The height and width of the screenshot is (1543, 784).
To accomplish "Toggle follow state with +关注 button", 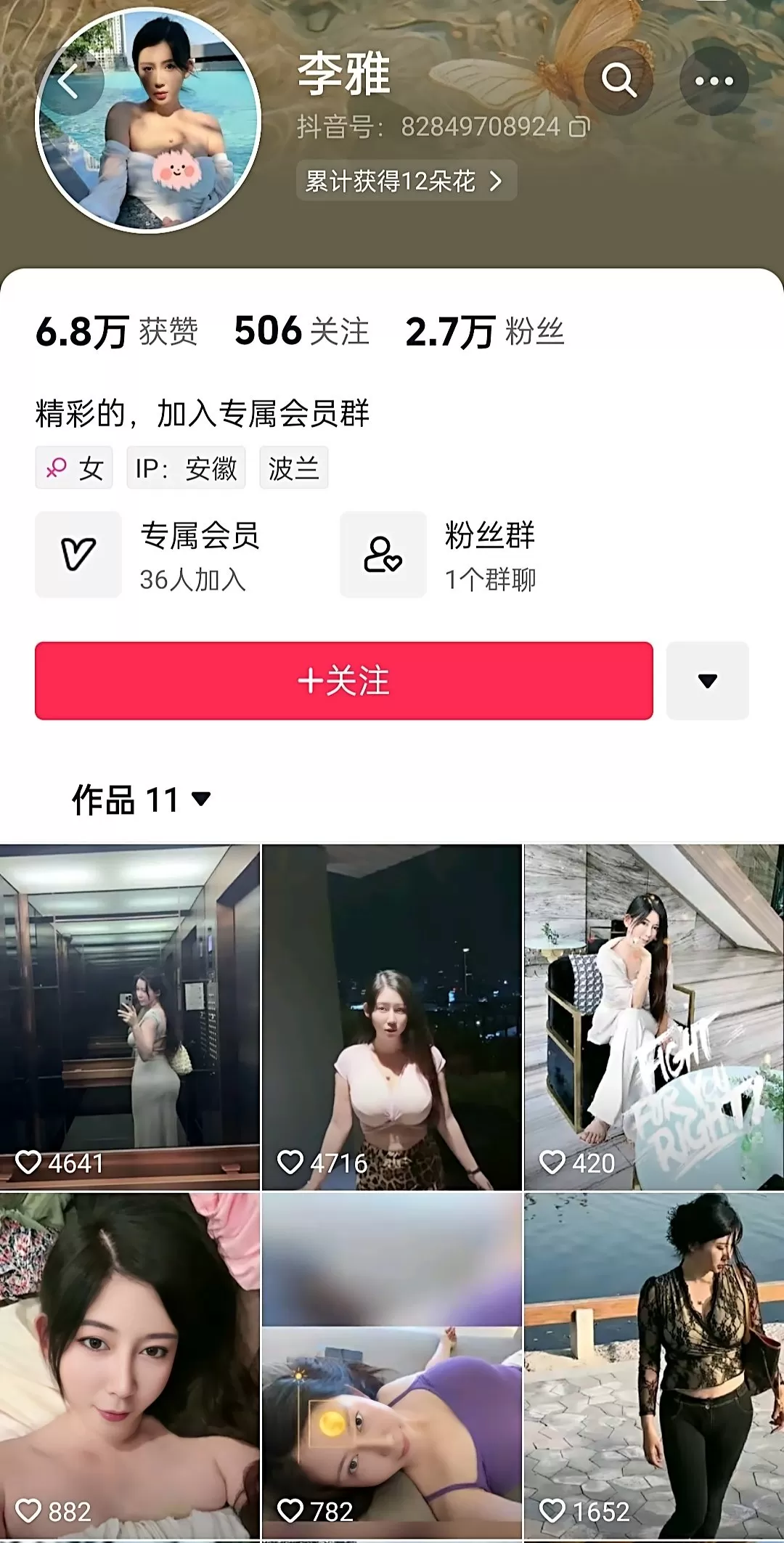I will coord(345,679).
